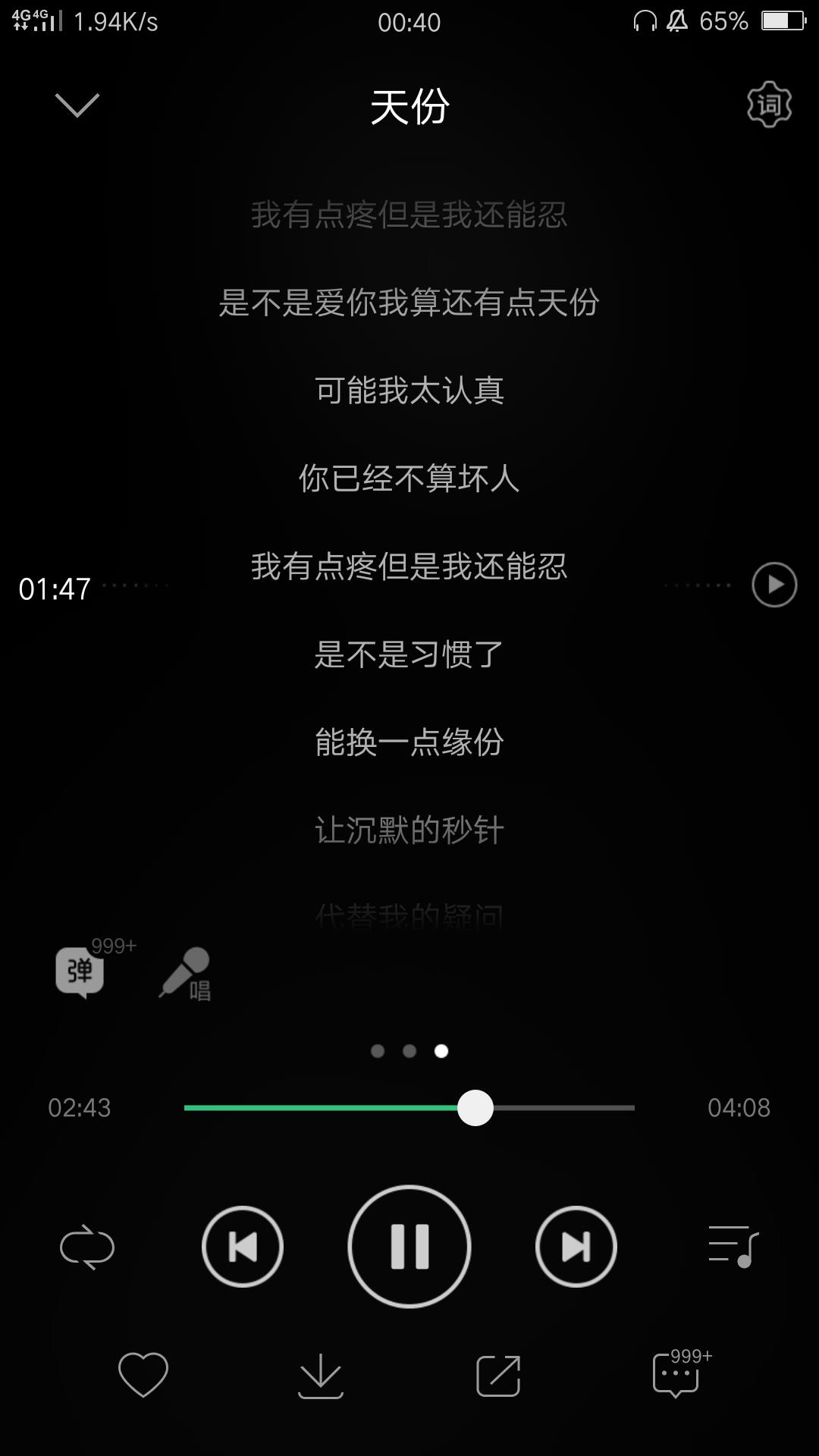The height and width of the screenshot is (1456, 819).
Task: Download the current song
Action: [x=321, y=1376]
